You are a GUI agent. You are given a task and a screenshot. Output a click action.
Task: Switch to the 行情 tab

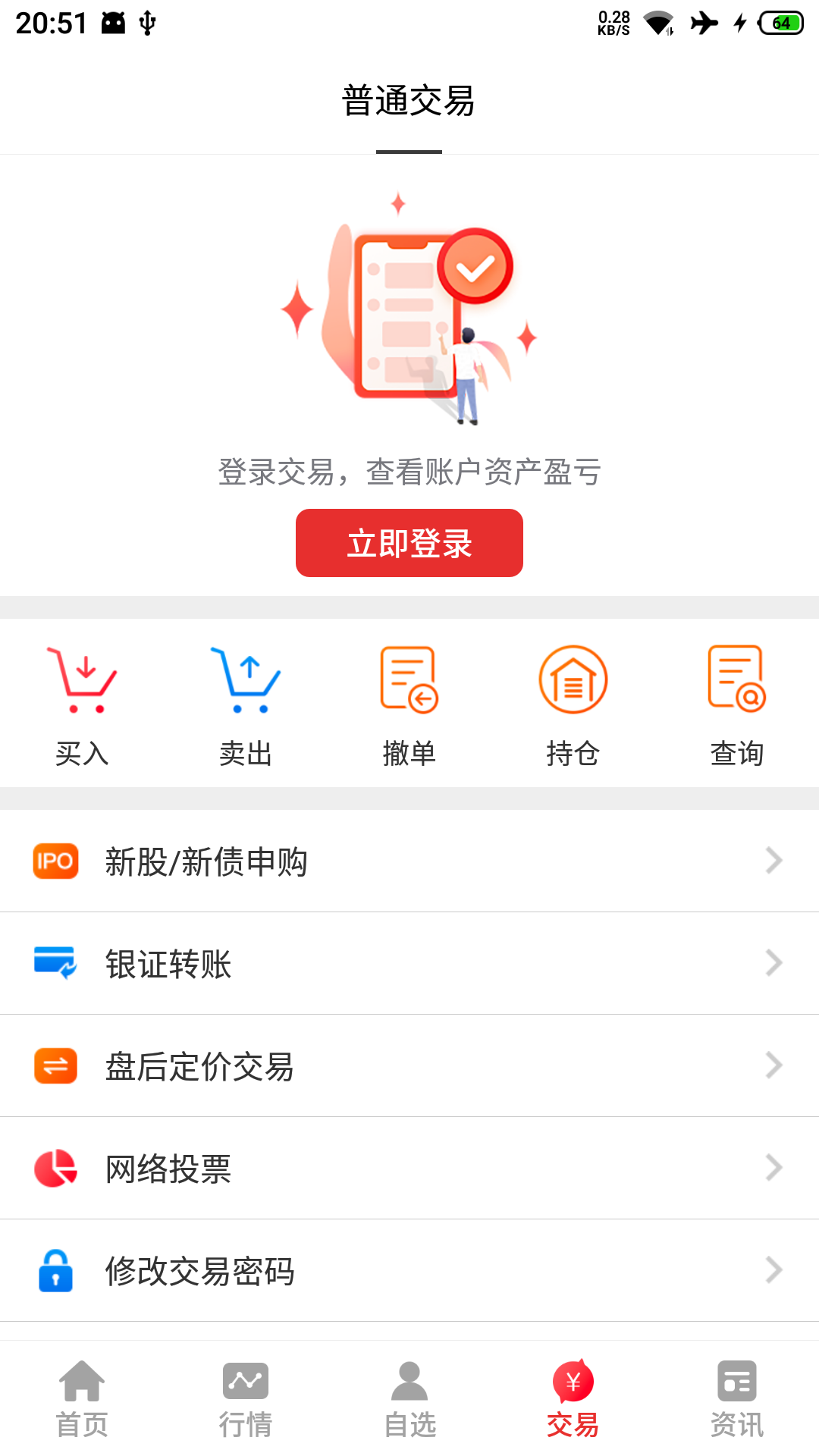[246, 1403]
